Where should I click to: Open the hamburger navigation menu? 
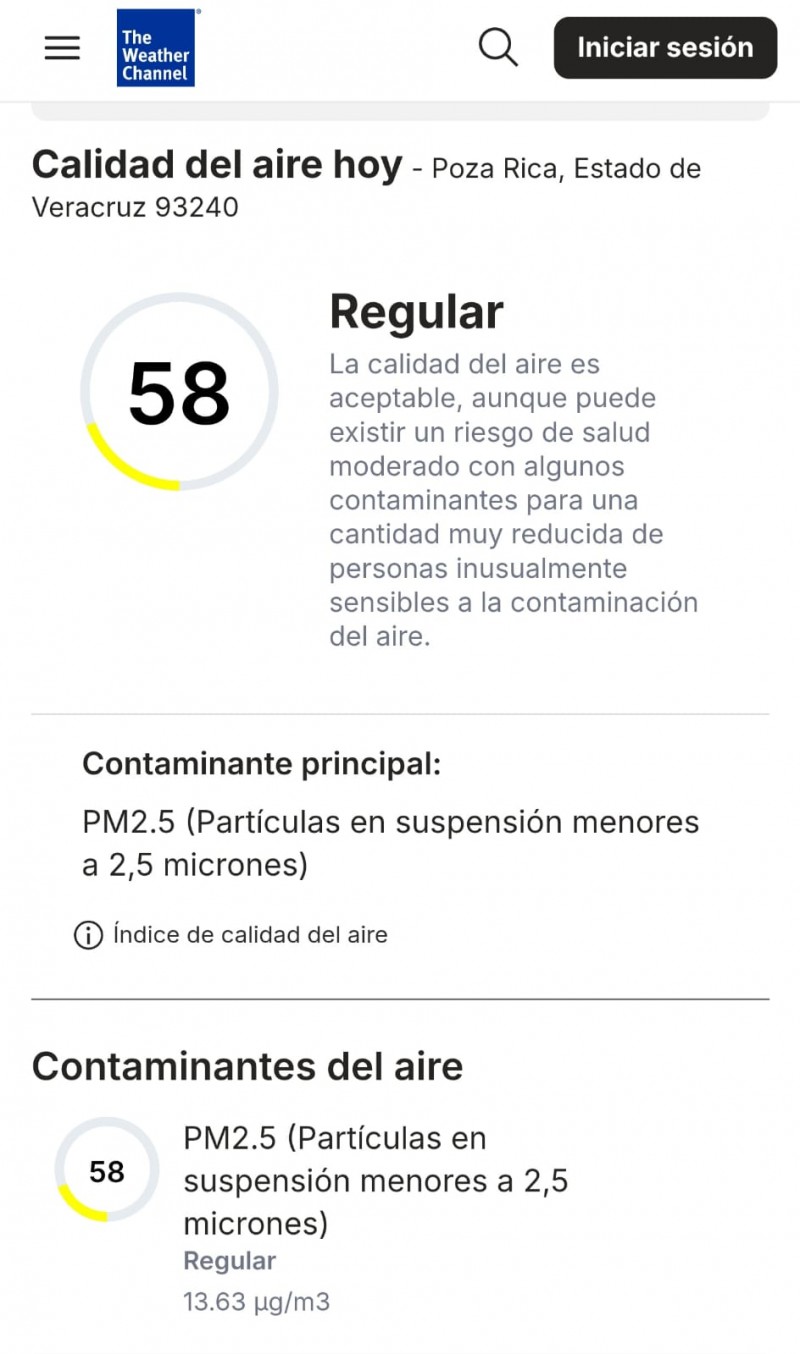(62, 48)
